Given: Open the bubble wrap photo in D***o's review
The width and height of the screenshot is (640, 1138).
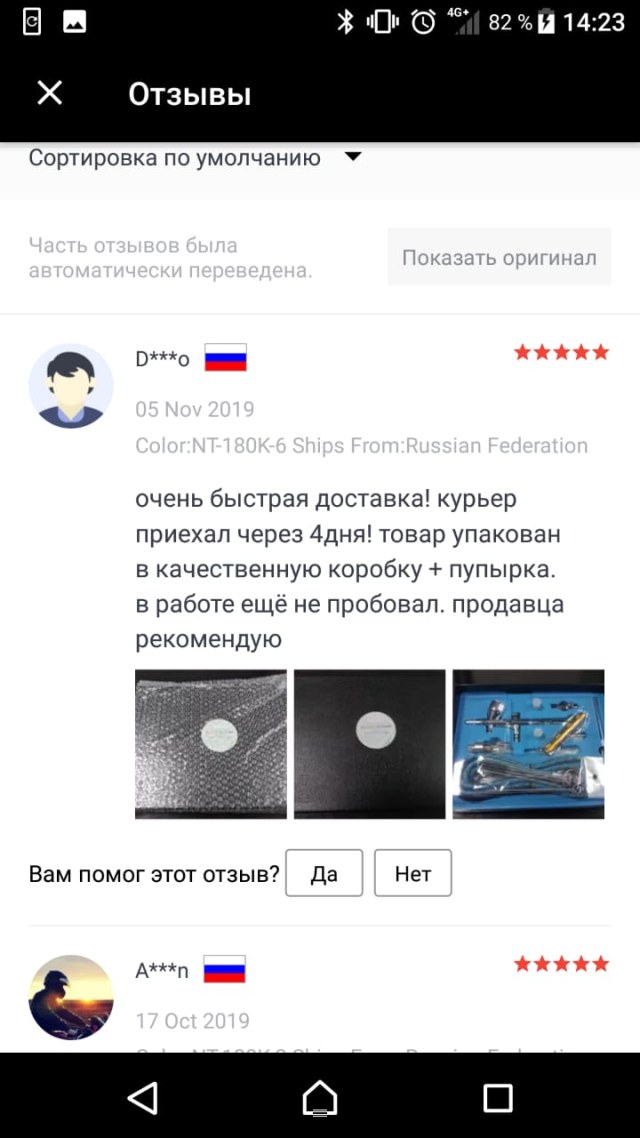Looking at the screenshot, I should point(211,744).
